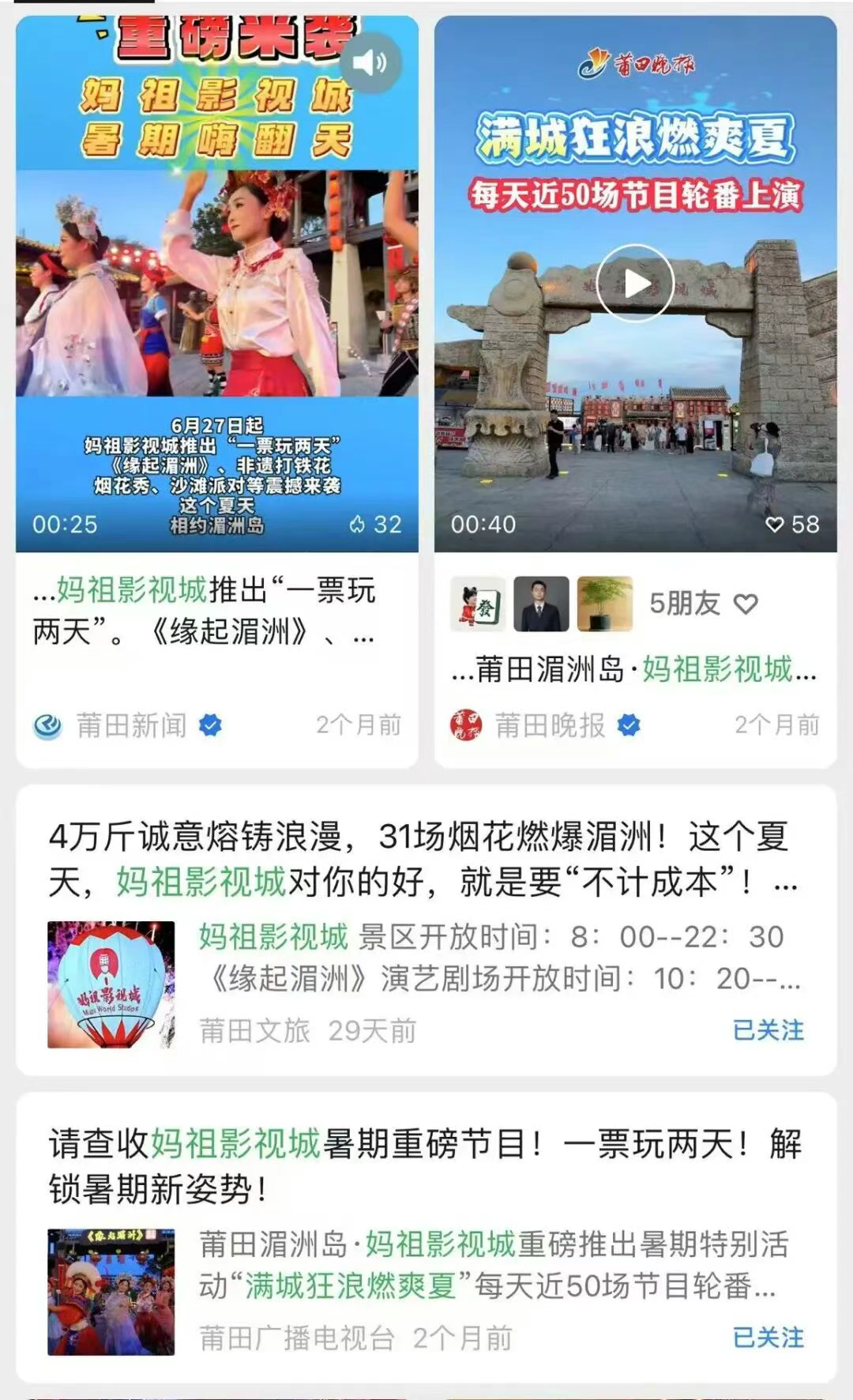Unmute the 妈祖影视城暑期嗨翻天 video

pos(371,62)
